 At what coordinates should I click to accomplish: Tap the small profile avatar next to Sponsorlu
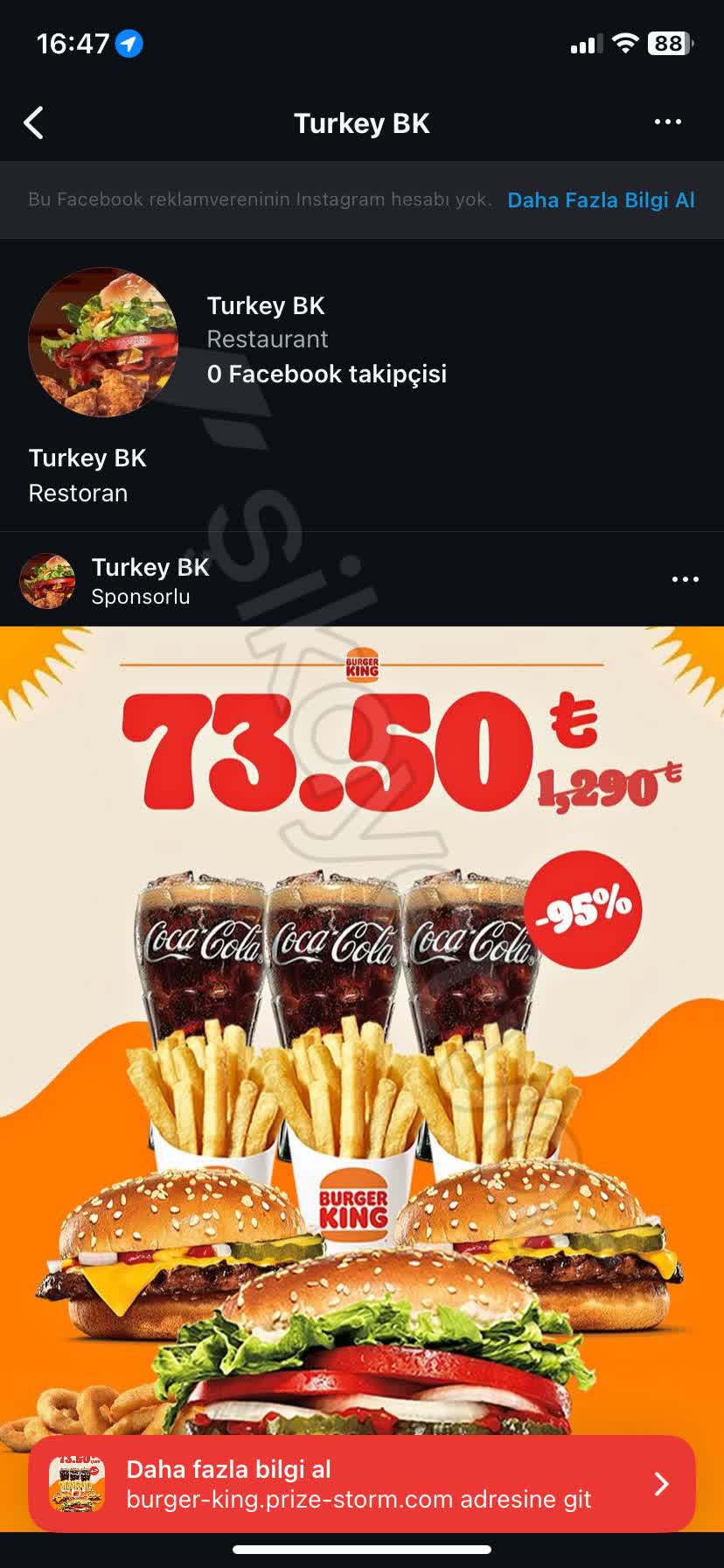click(x=47, y=580)
